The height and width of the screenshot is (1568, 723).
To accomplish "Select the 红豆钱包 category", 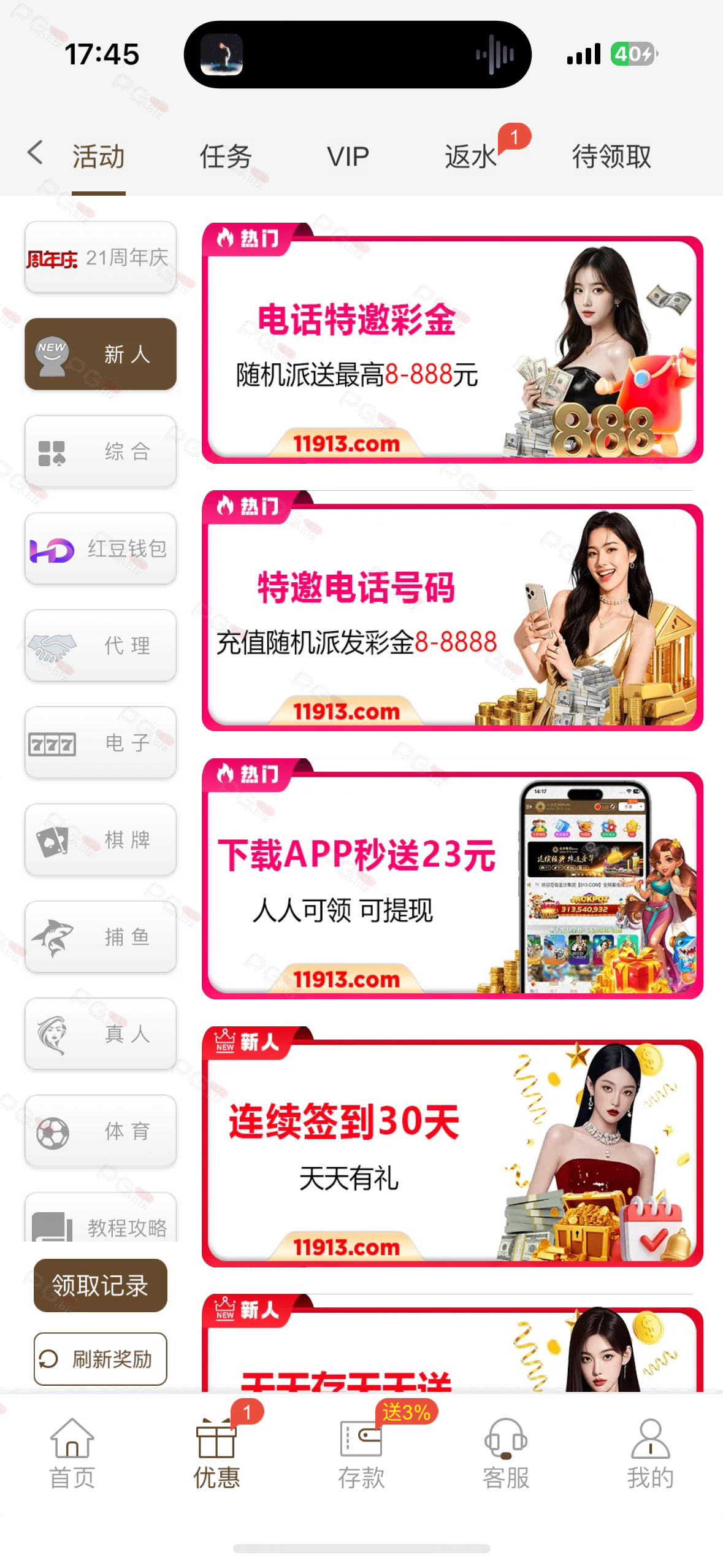I will coord(101,549).
